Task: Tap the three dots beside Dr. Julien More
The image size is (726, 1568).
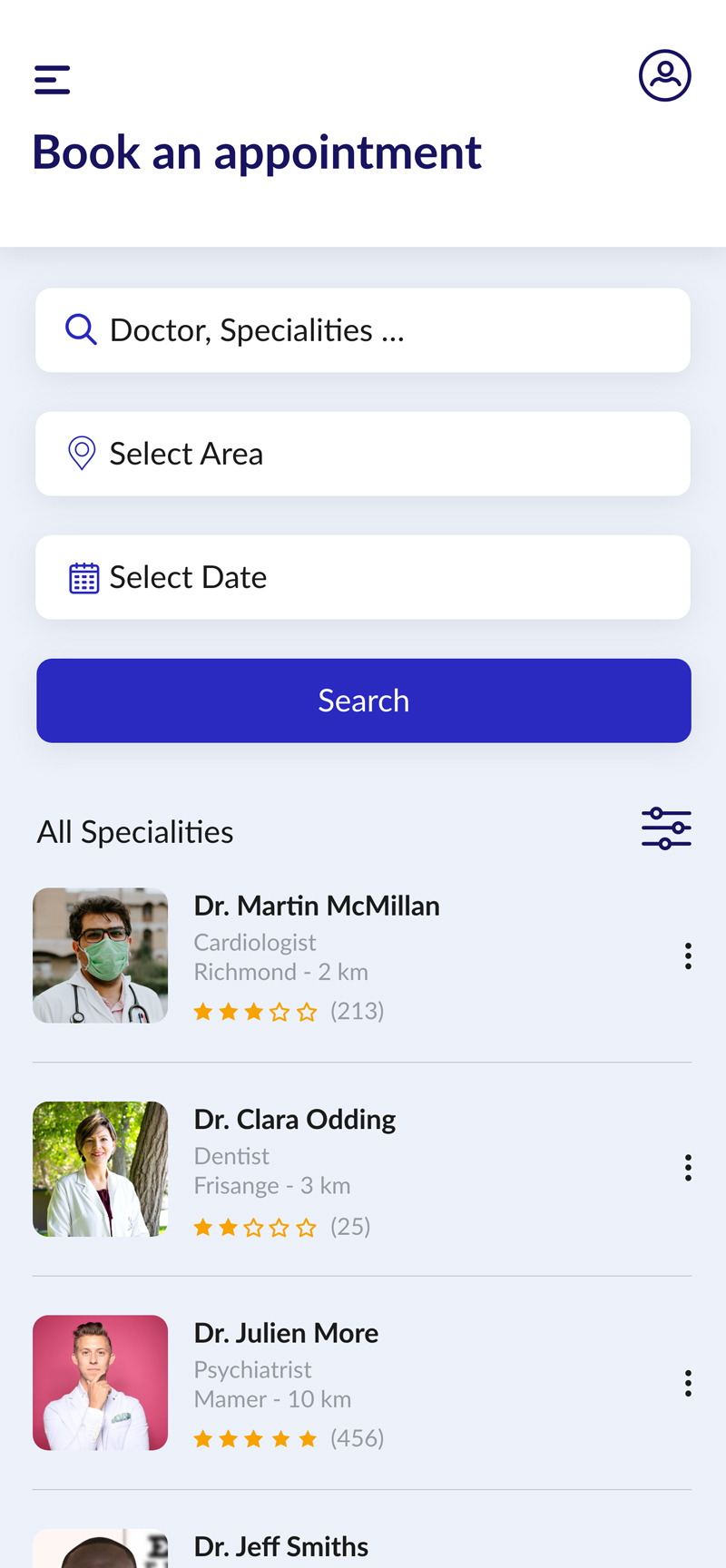Action: click(688, 1383)
